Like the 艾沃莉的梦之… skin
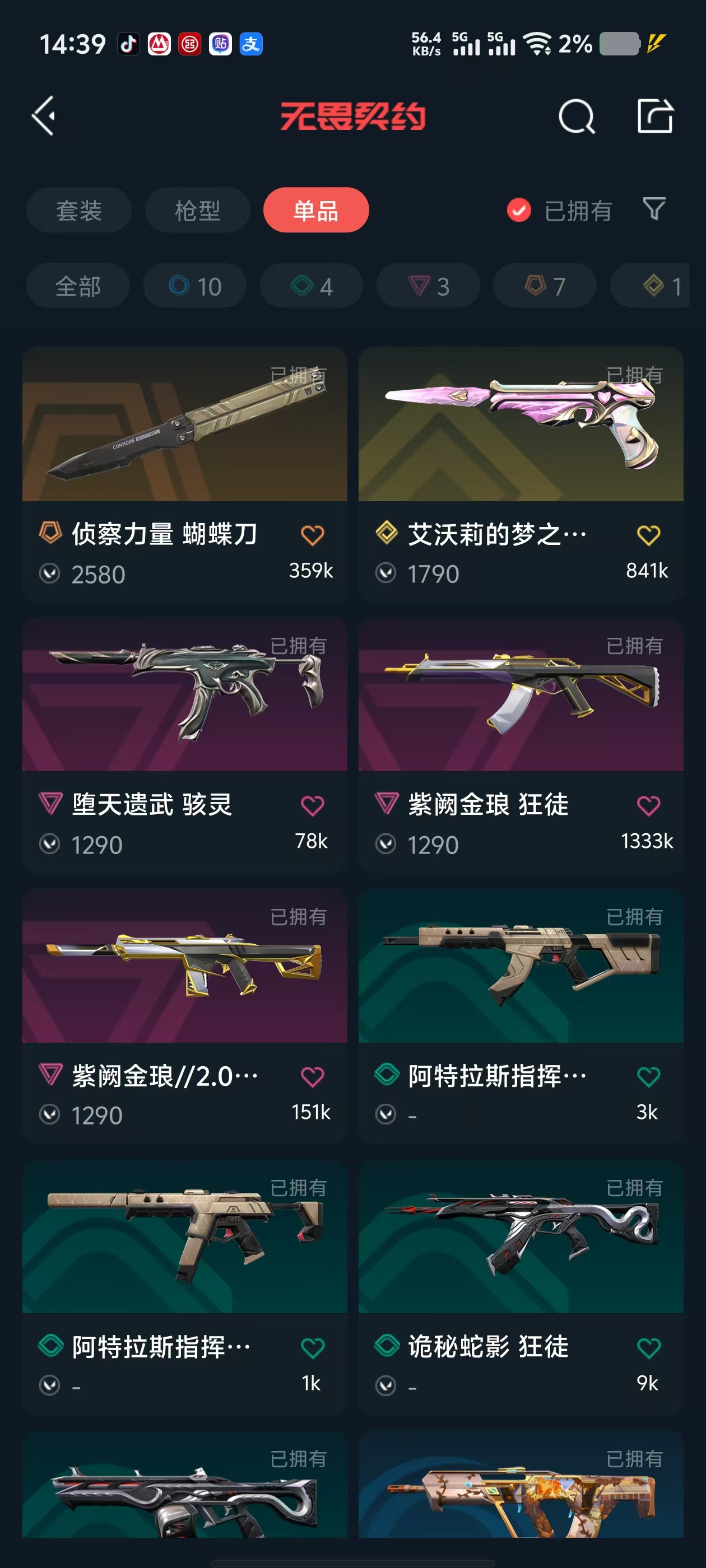Screen dimensions: 706x1568 pos(648,535)
